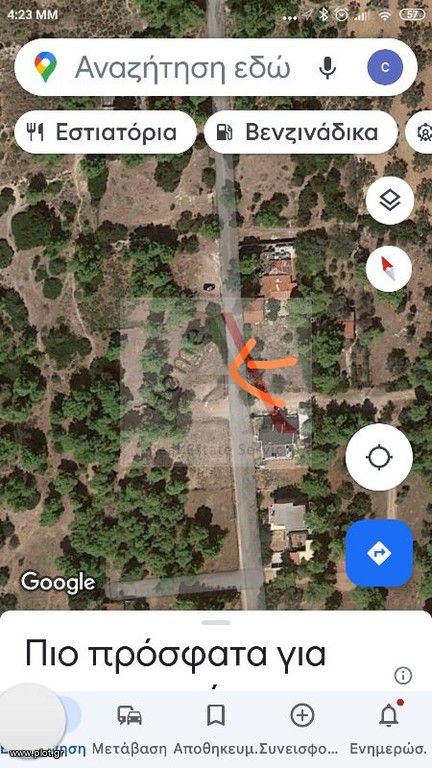Image resolution: width=432 pixels, height=768 pixels.
Task: Center map on my location
Action: pyautogui.click(x=379, y=457)
